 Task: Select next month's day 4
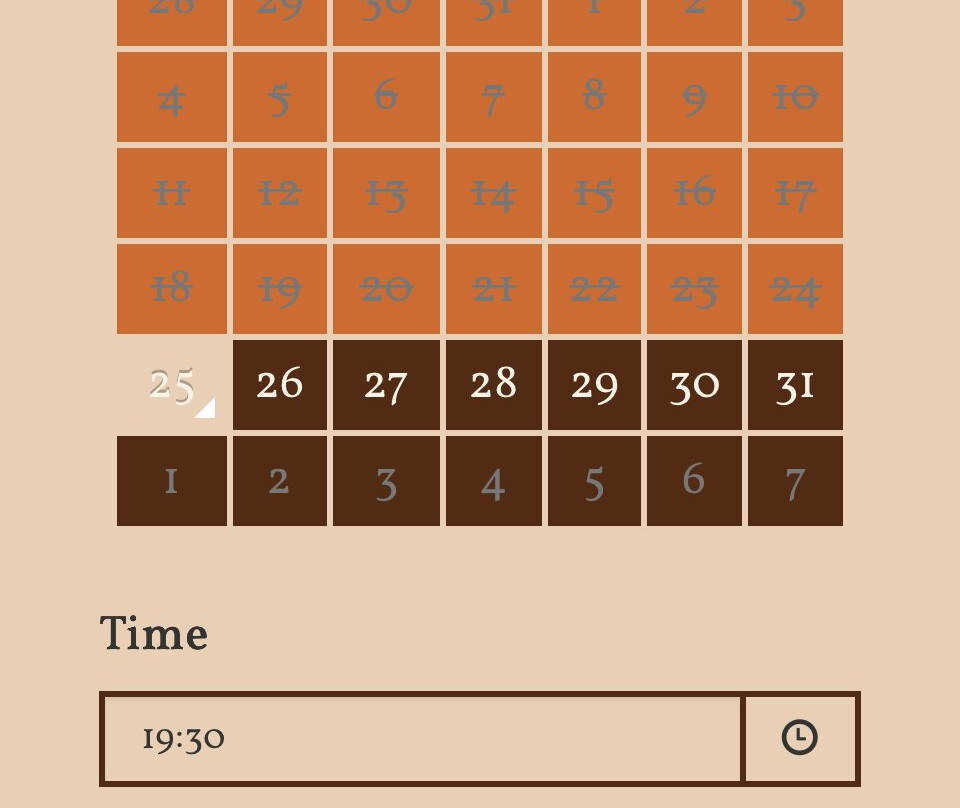pos(493,481)
